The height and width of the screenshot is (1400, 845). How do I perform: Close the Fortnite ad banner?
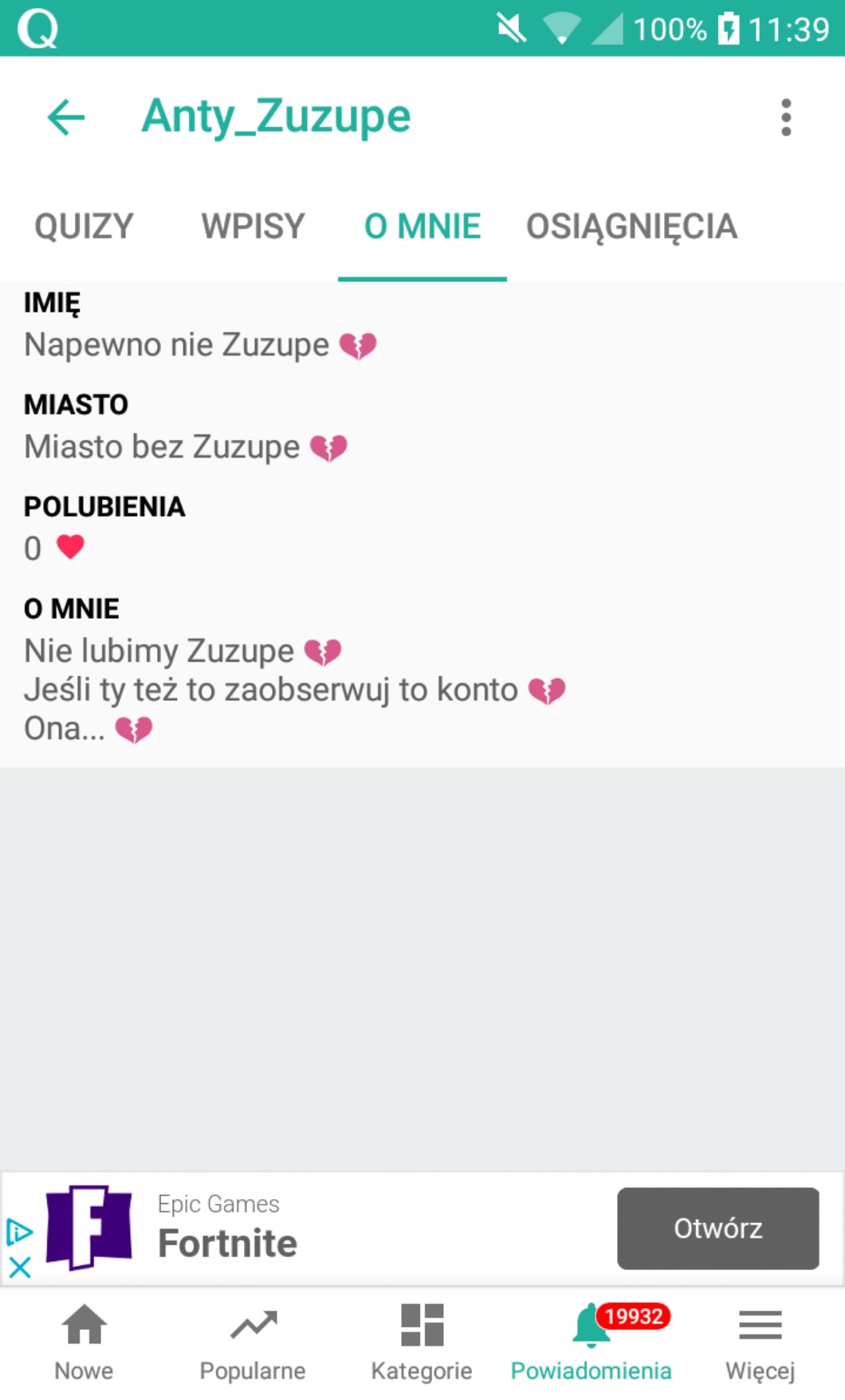[x=20, y=1267]
